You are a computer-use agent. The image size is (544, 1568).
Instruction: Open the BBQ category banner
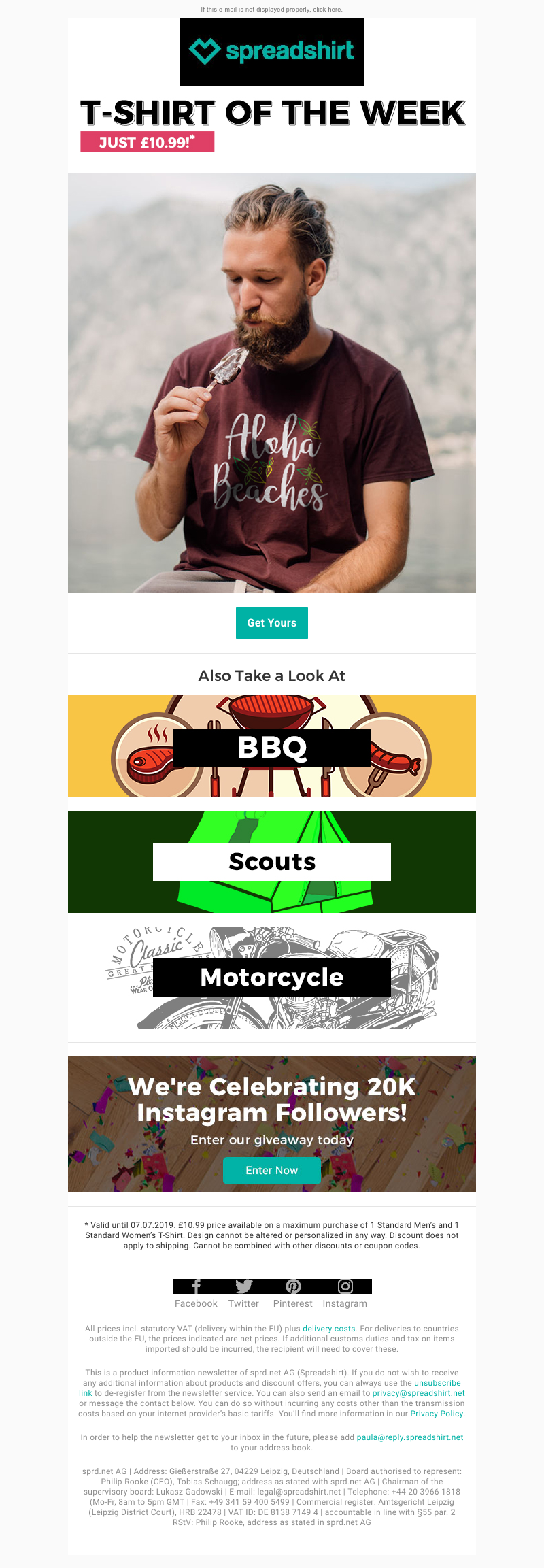(272, 747)
